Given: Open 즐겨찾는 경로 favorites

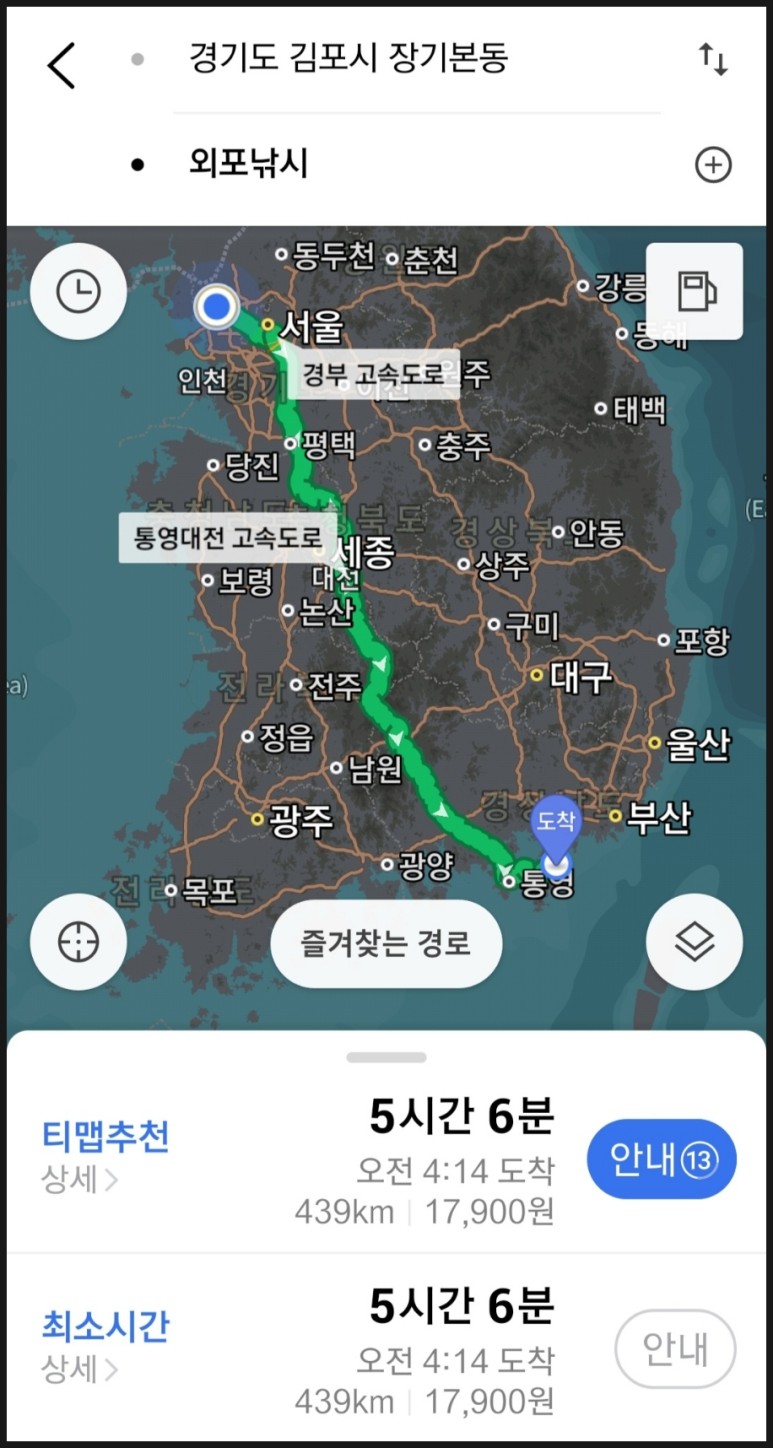Looking at the screenshot, I should click(x=386, y=943).
